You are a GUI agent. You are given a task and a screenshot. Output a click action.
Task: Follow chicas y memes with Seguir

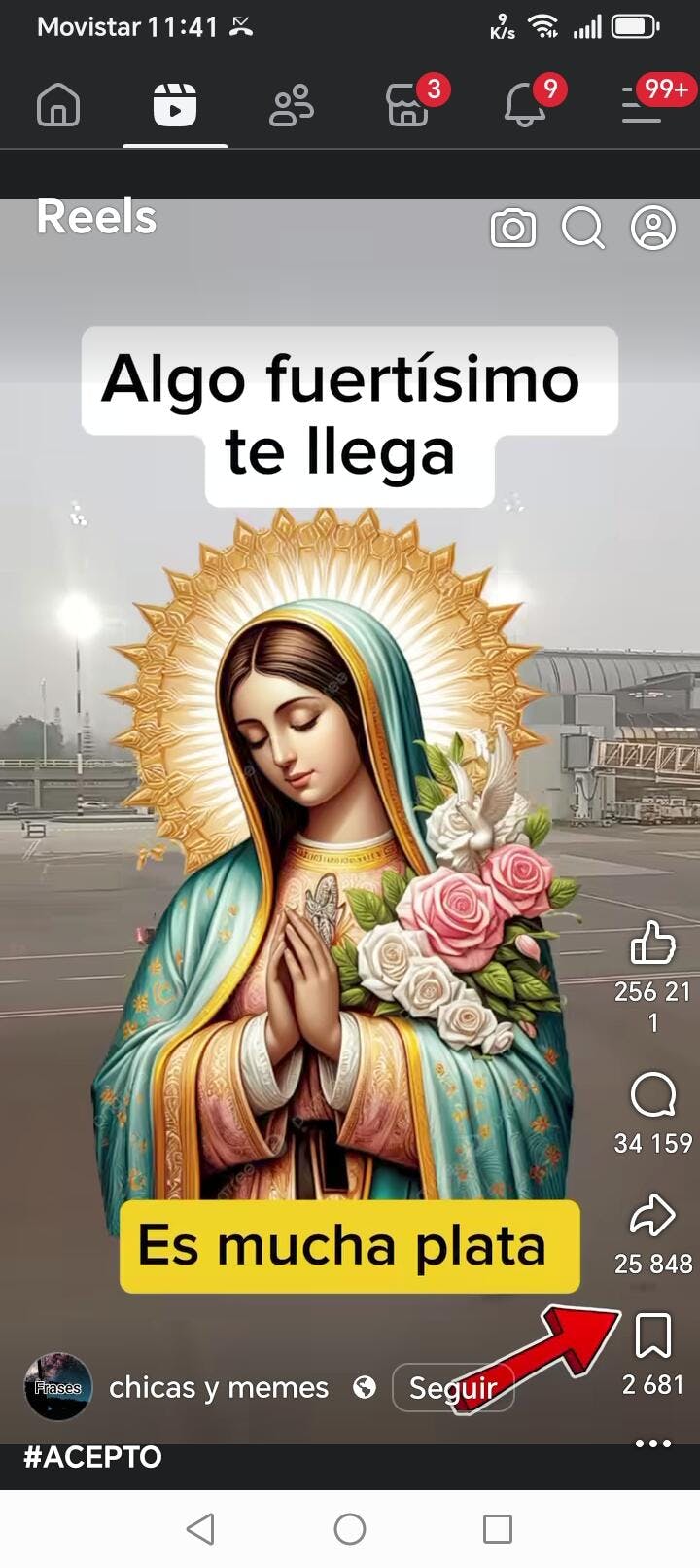(453, 1387)
